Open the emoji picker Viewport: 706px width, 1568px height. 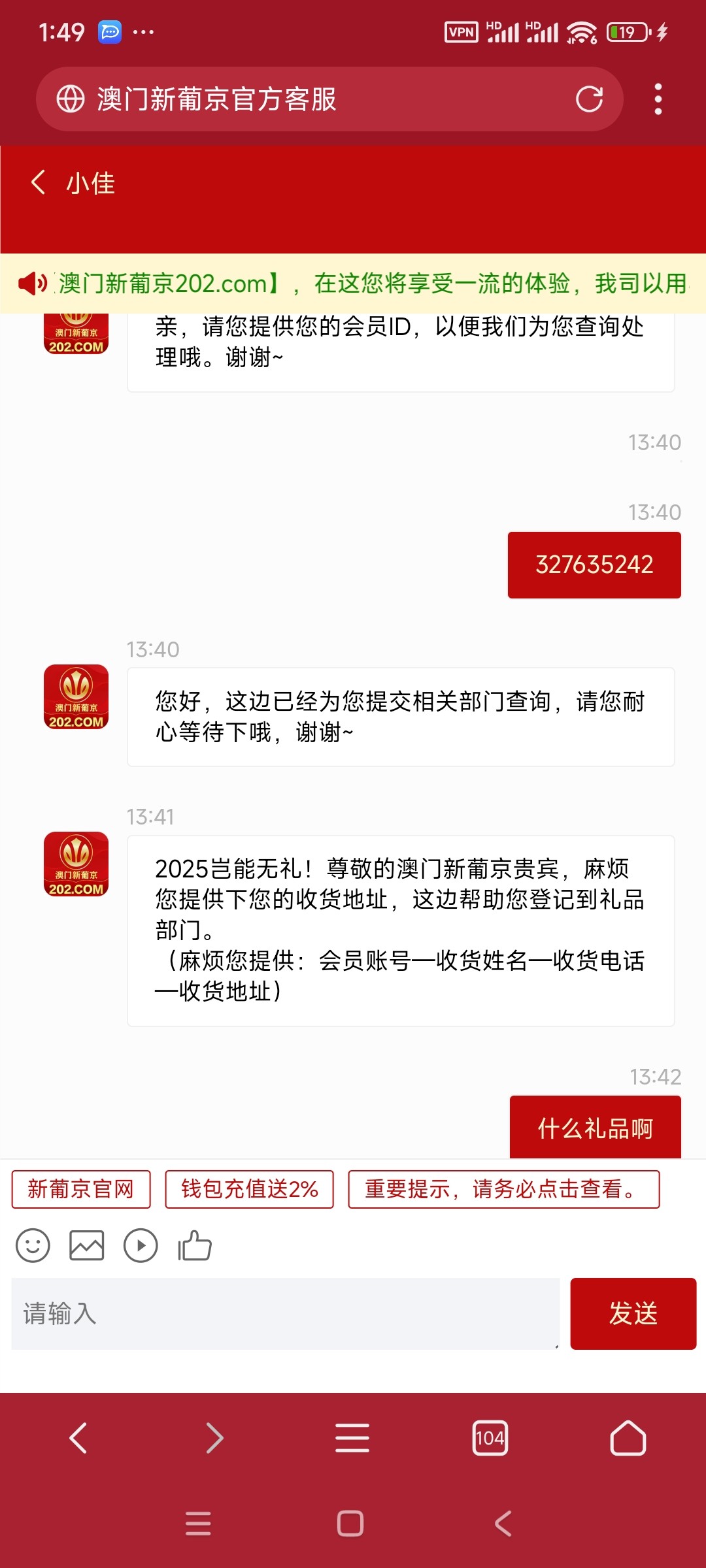tap(33, 1245)
